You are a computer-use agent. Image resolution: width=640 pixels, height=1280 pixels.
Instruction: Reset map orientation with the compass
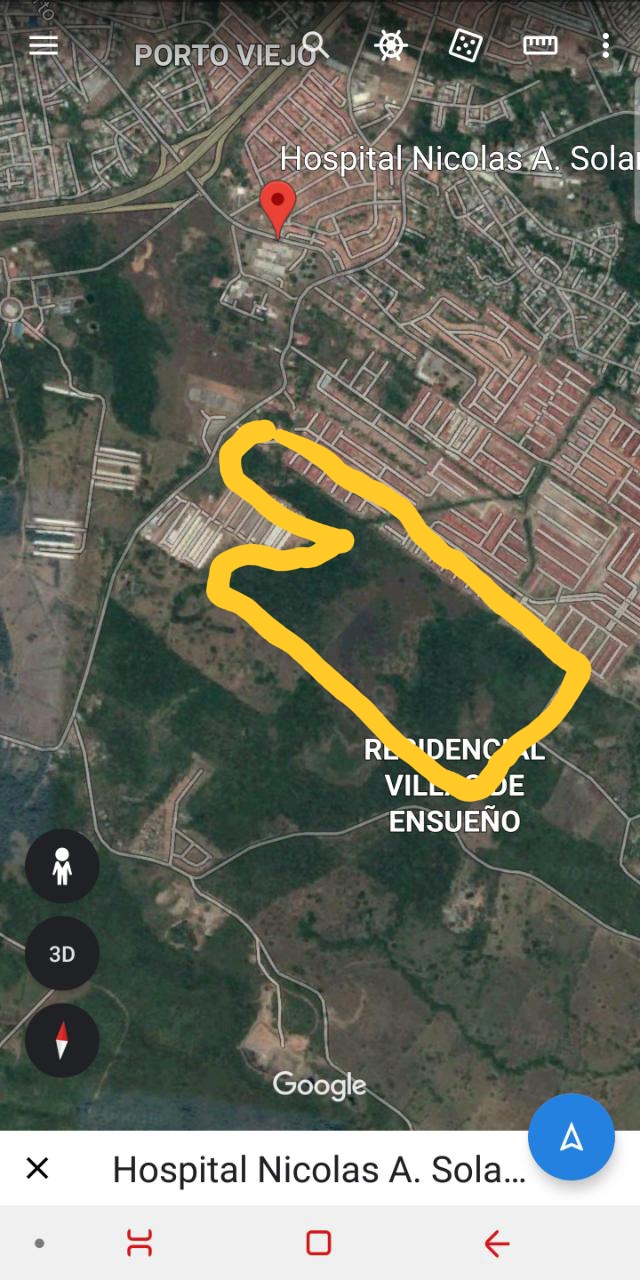62,1040
